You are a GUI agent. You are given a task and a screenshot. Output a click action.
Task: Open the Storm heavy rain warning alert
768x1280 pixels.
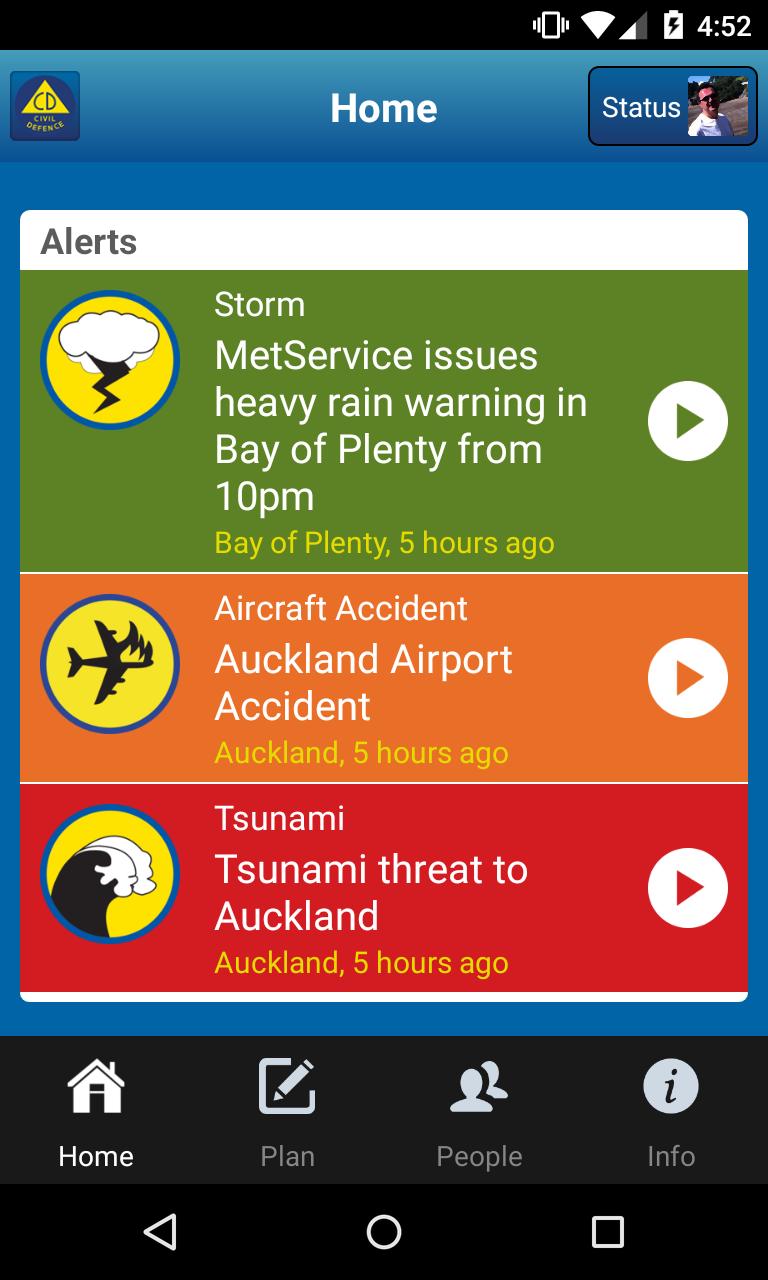(400, 422)
